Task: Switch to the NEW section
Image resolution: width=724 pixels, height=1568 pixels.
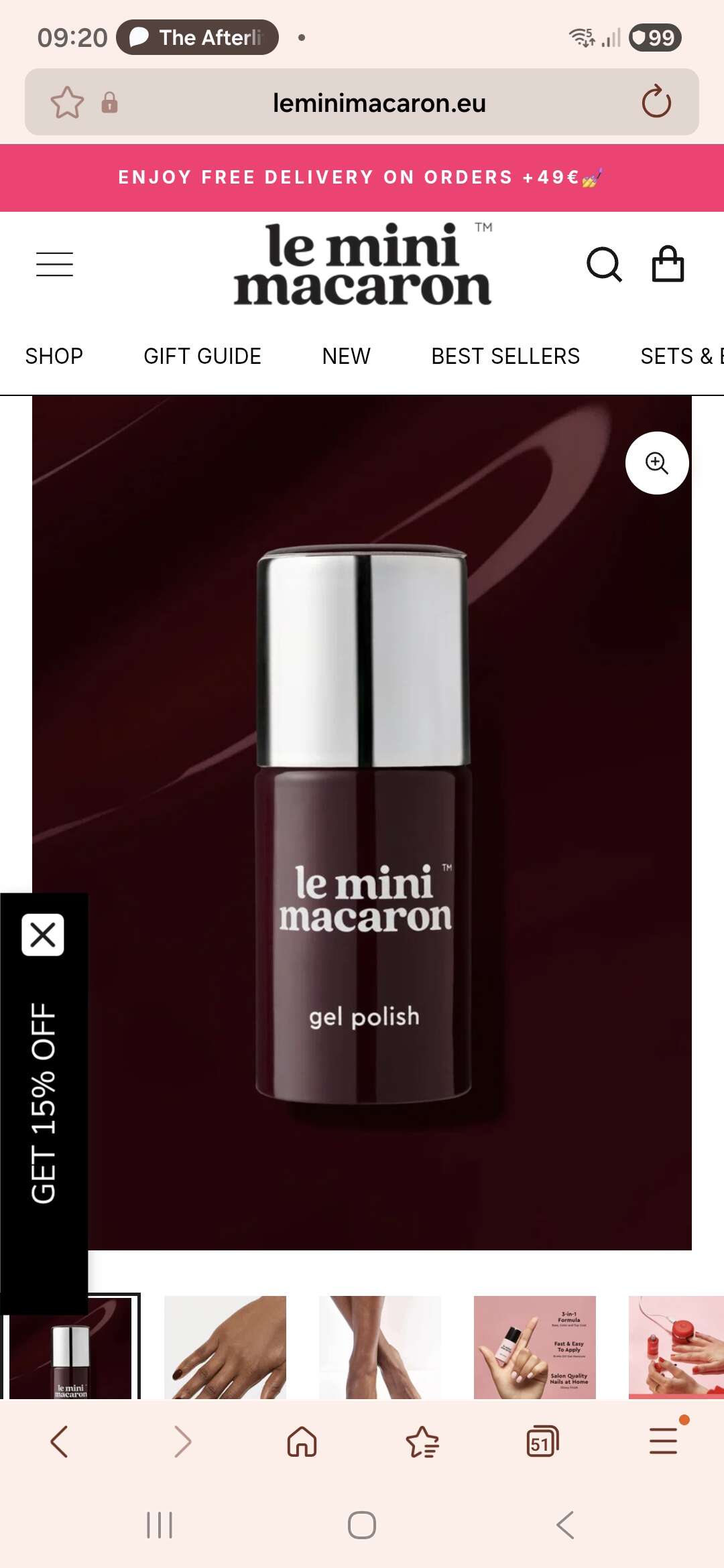Action: (x=346, y=356)
